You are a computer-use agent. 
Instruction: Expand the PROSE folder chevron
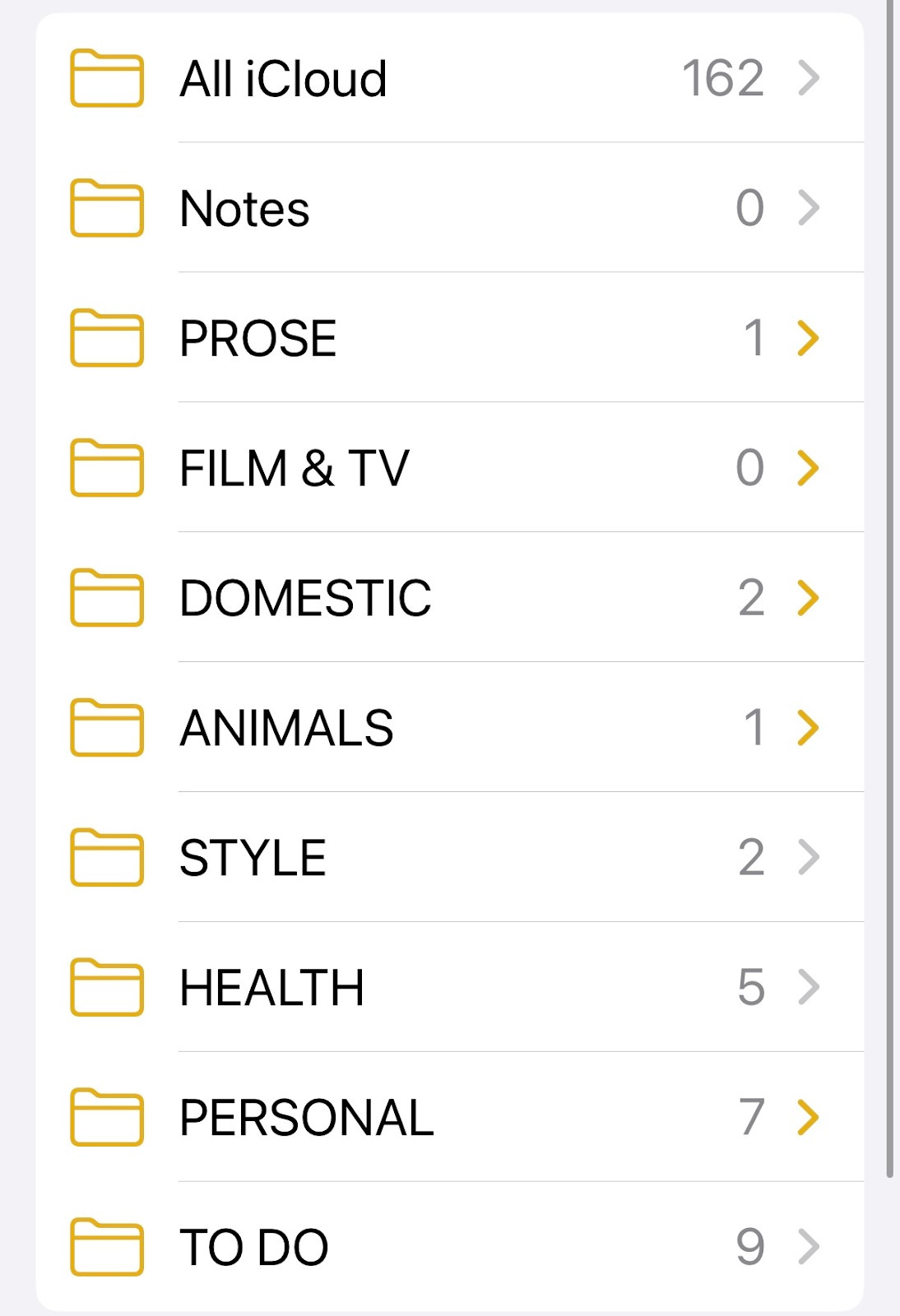[x=809, y=338]
